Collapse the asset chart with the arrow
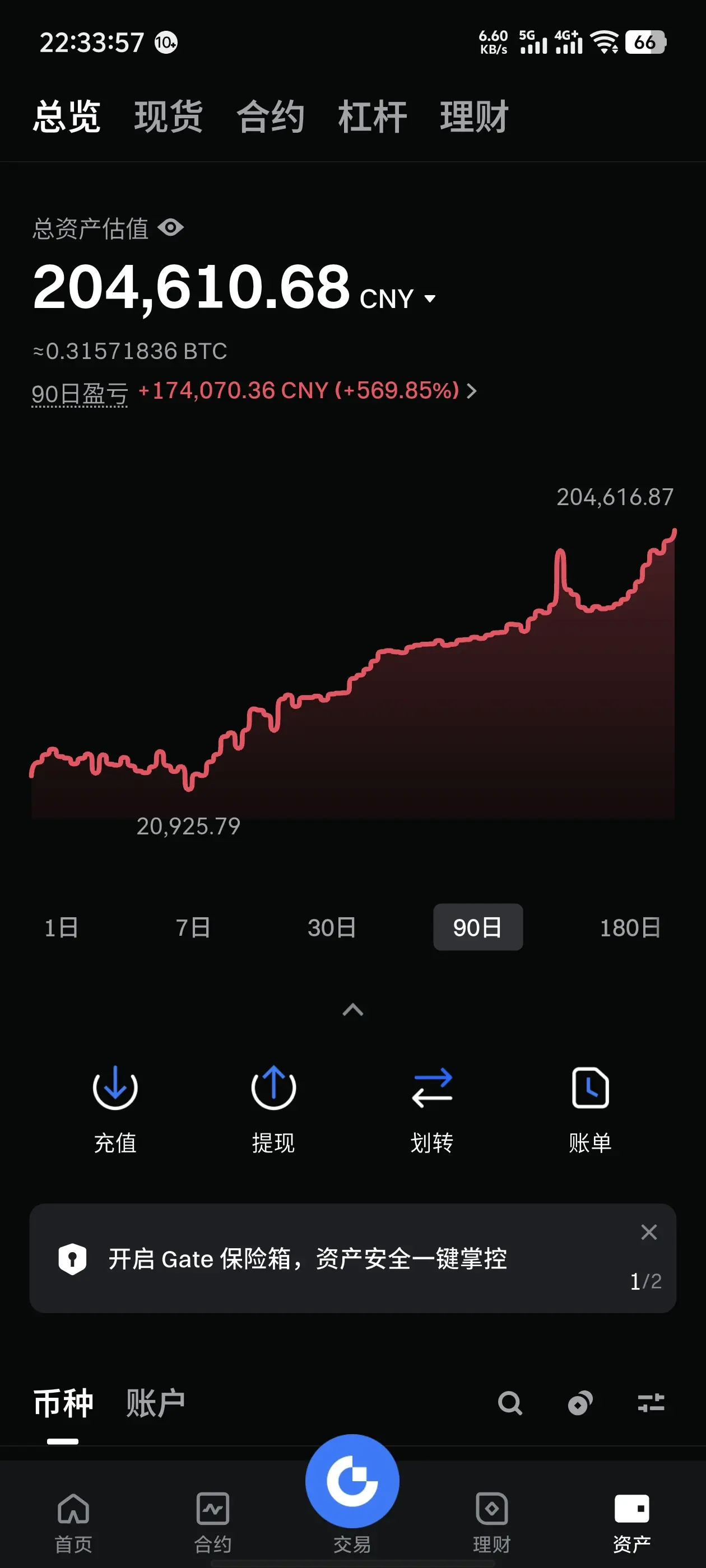 click(x=354, y=1010)
